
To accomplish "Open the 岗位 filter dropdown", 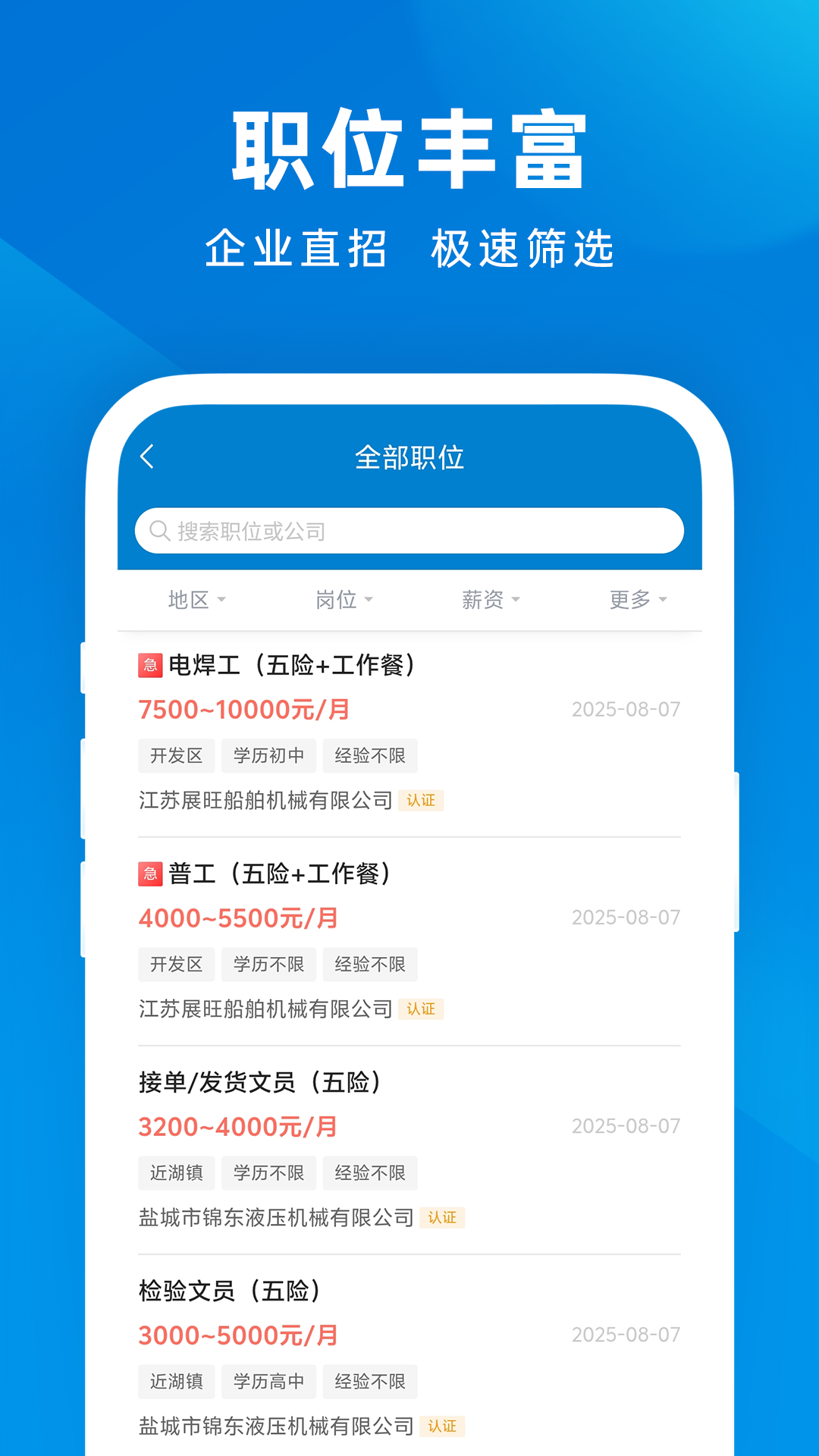I will (344, 599).
